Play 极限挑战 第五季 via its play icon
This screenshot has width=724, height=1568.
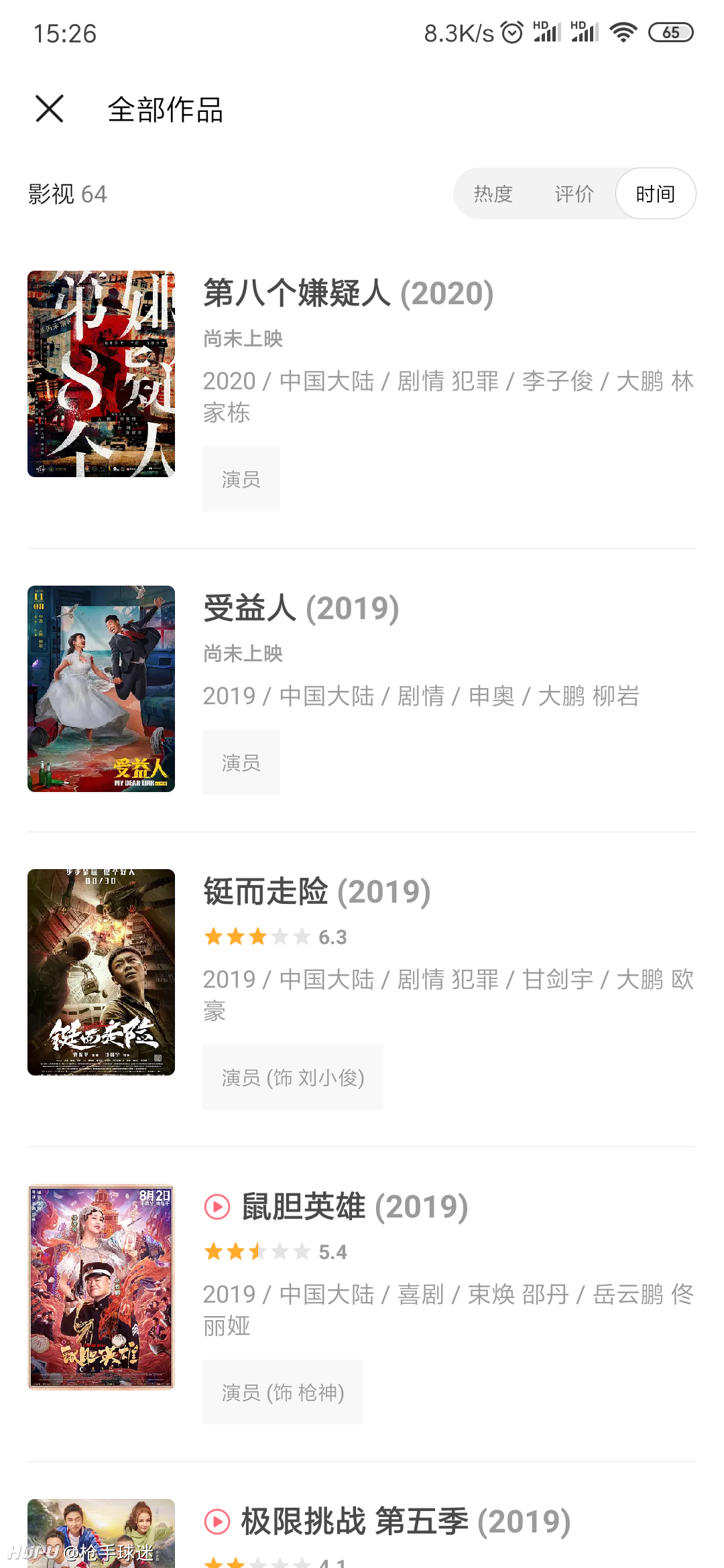217,1522
